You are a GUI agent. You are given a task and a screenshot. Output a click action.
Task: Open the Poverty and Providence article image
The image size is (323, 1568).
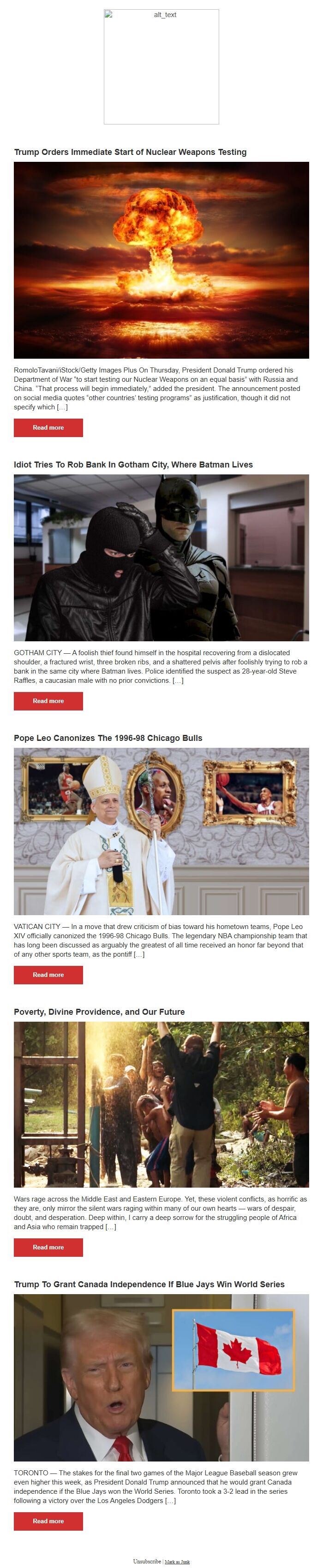(161, 1104)
